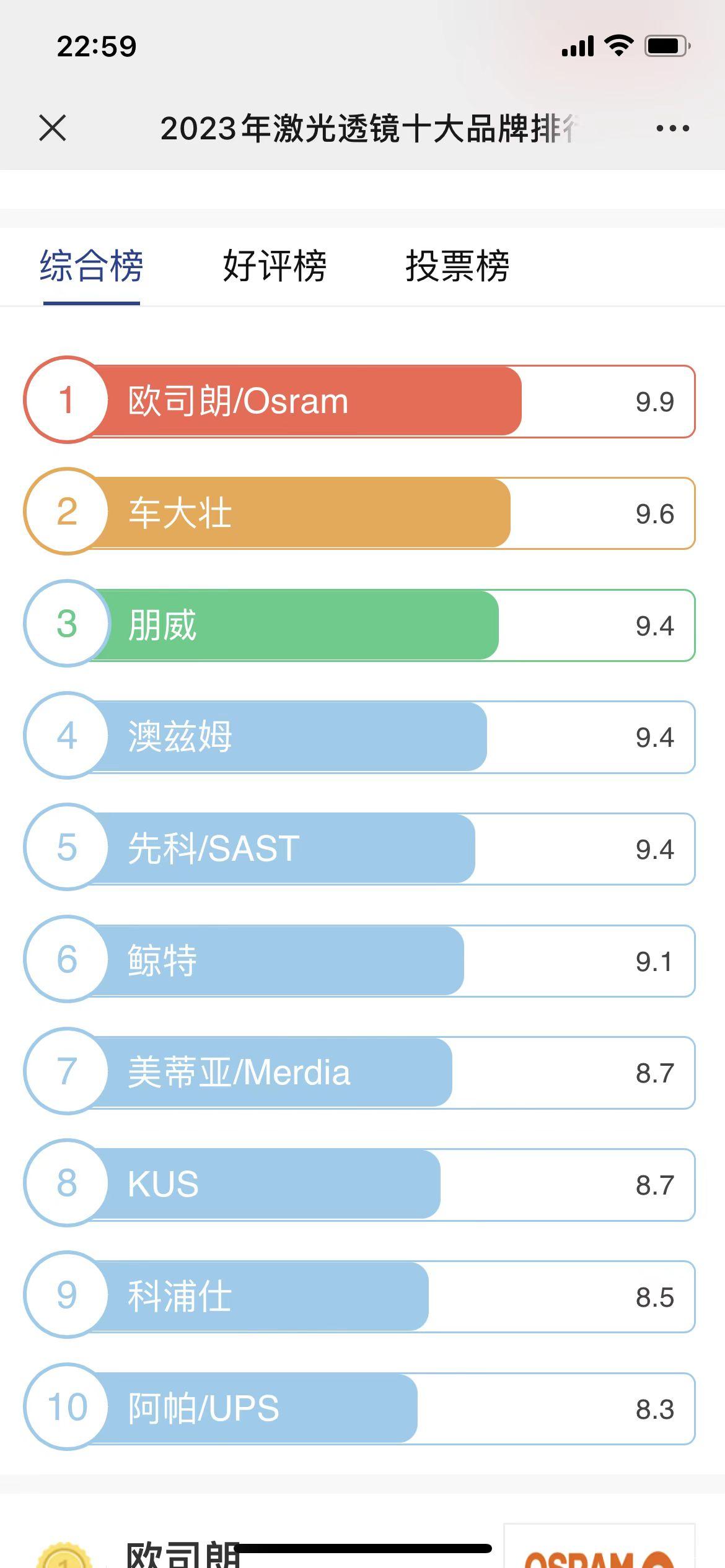Close the ranking page with X
Screen dimensions: 725x1568
52,128
